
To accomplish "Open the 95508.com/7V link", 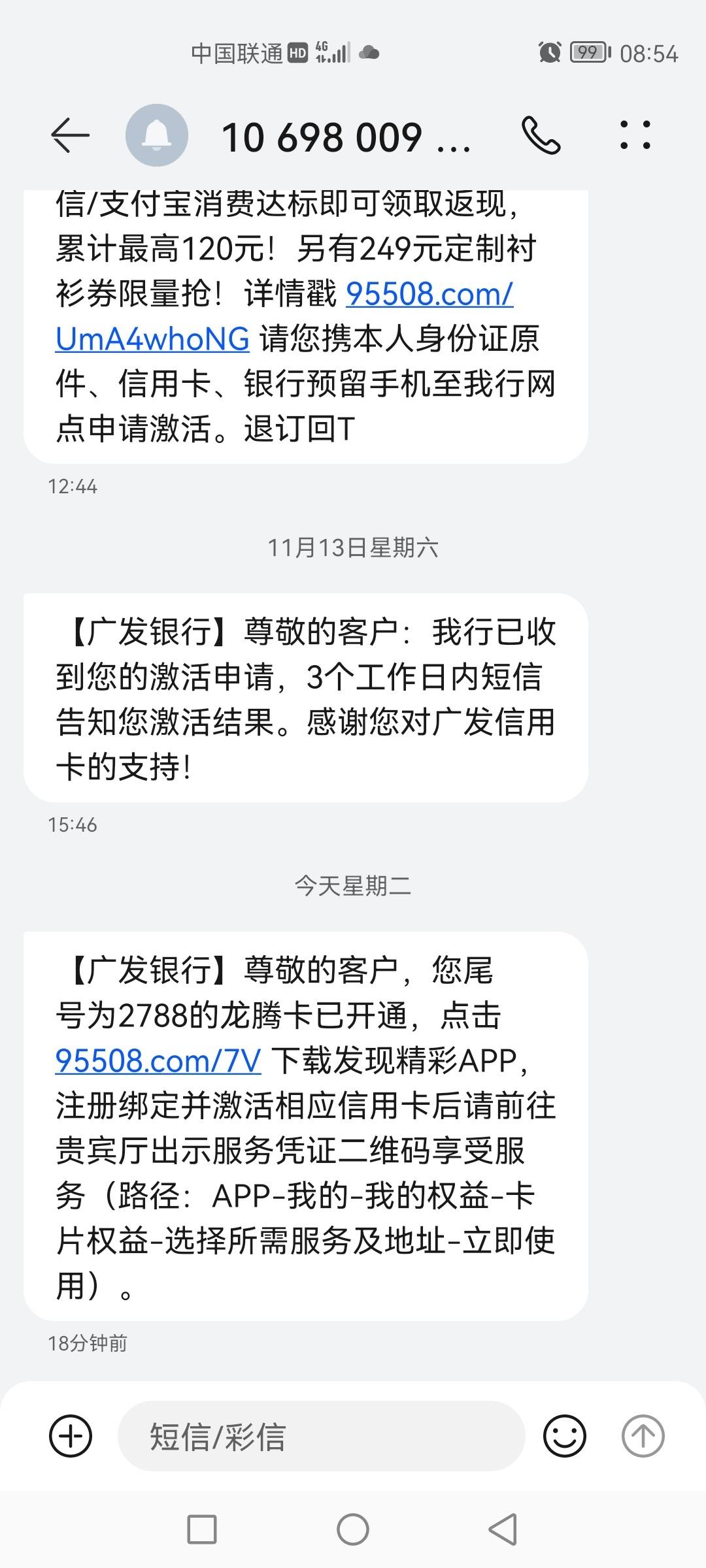I will click(x=158, y=1060).
